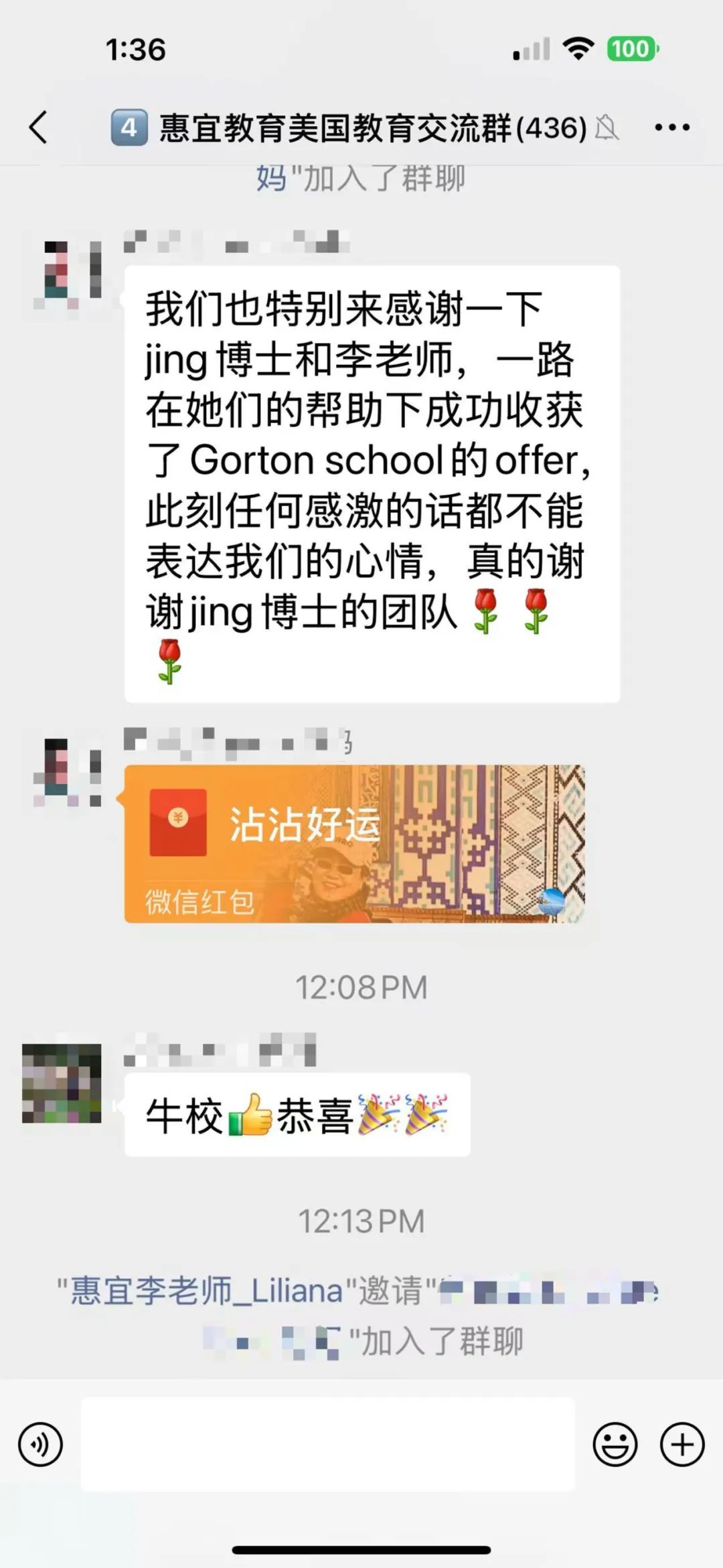Image resolution: width=723 pixels, height=1568 pixels.
Task: Go back to the chat list
Action: 39,127
